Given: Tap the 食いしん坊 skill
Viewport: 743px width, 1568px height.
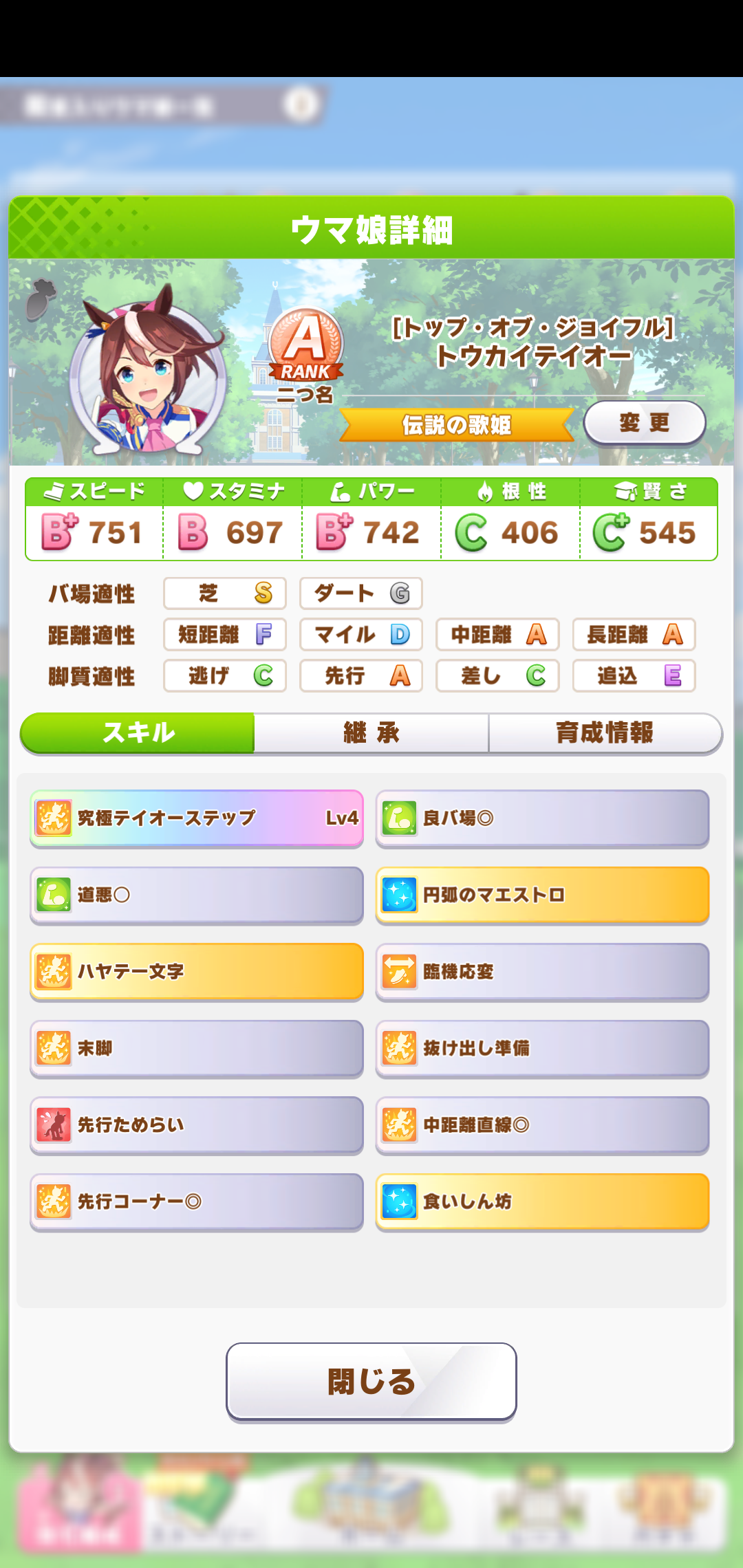Looking at the screenshot, I should [542, 1202].
